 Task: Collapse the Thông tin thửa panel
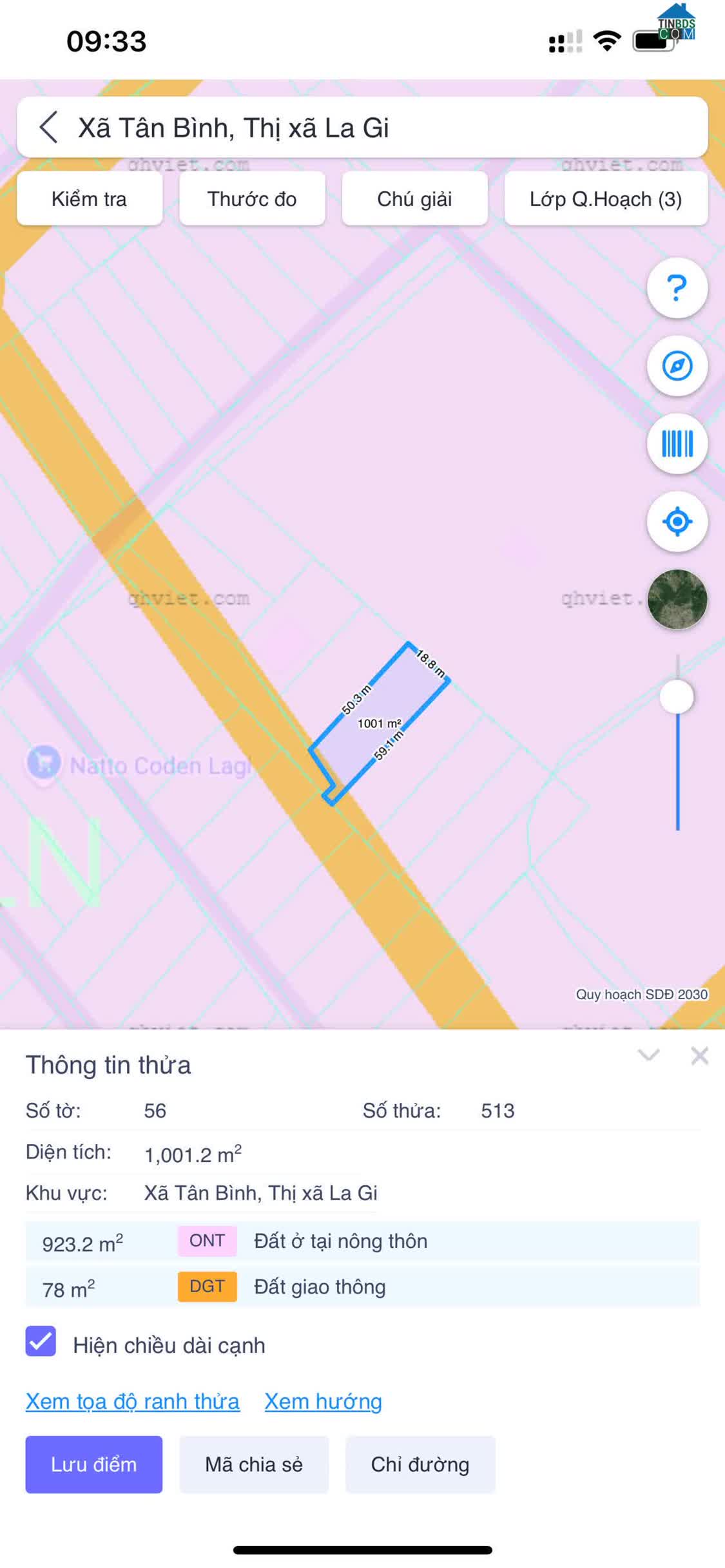pyautogui.click(x=648, y=1055)
